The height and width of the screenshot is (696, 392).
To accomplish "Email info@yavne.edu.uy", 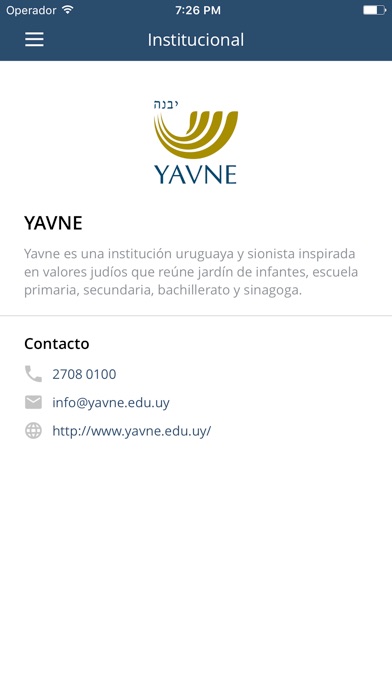I will [111, 403].
